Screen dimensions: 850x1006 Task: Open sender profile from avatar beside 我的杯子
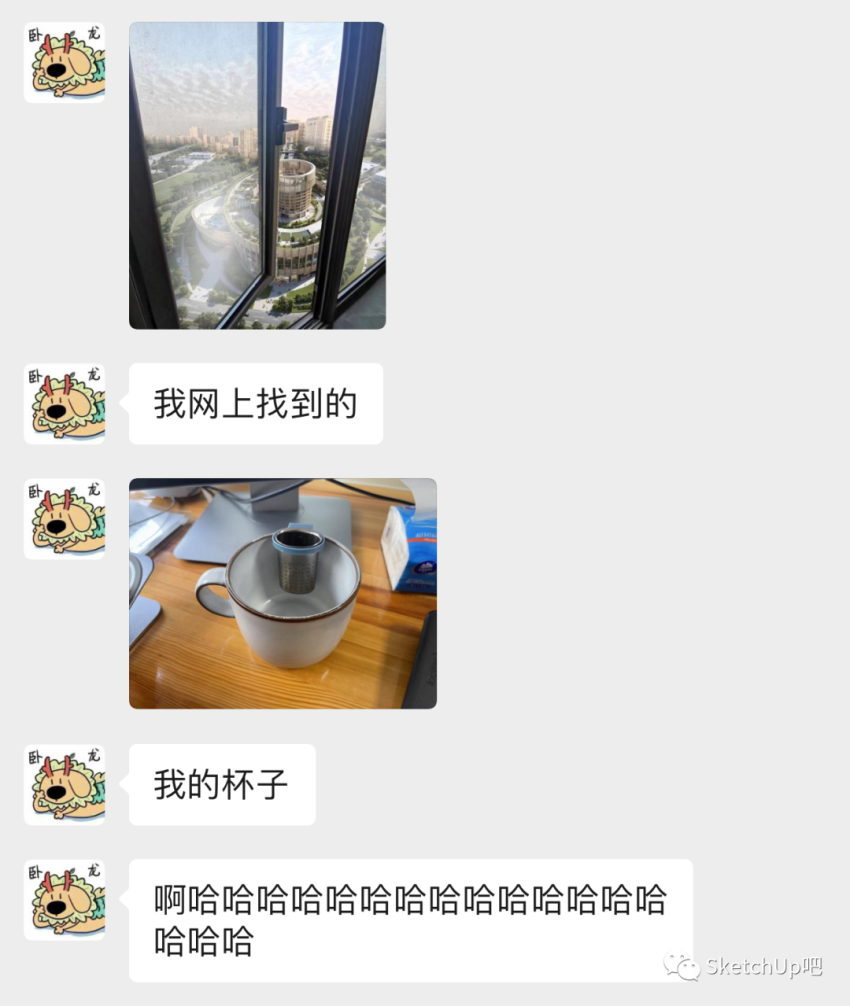pos(64,785)
